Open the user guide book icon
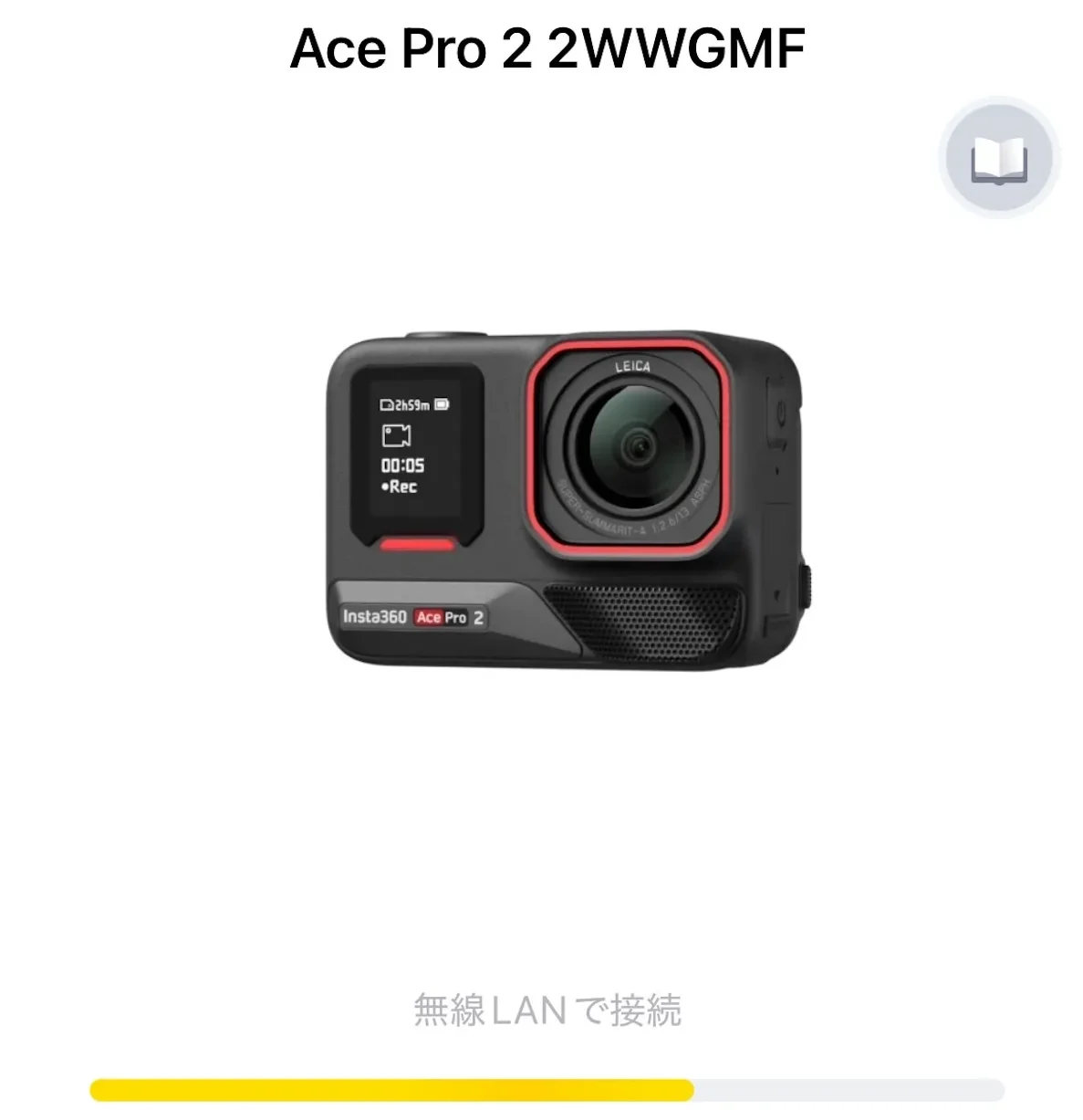 pos(999,160)
